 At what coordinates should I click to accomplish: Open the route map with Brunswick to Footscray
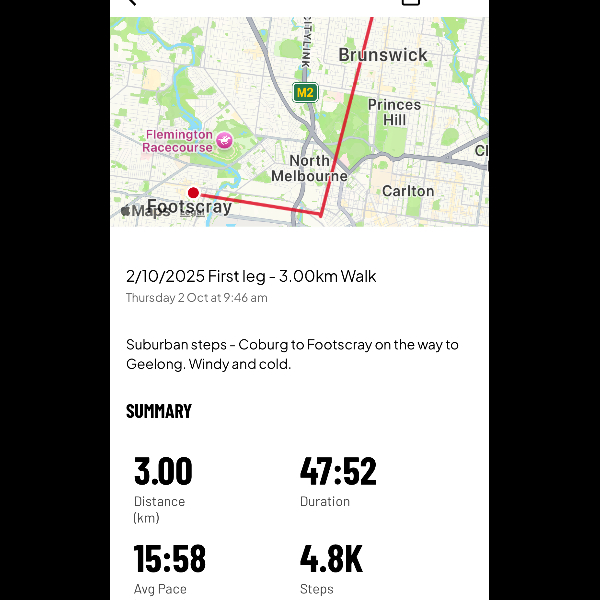[x=300, y=120]
